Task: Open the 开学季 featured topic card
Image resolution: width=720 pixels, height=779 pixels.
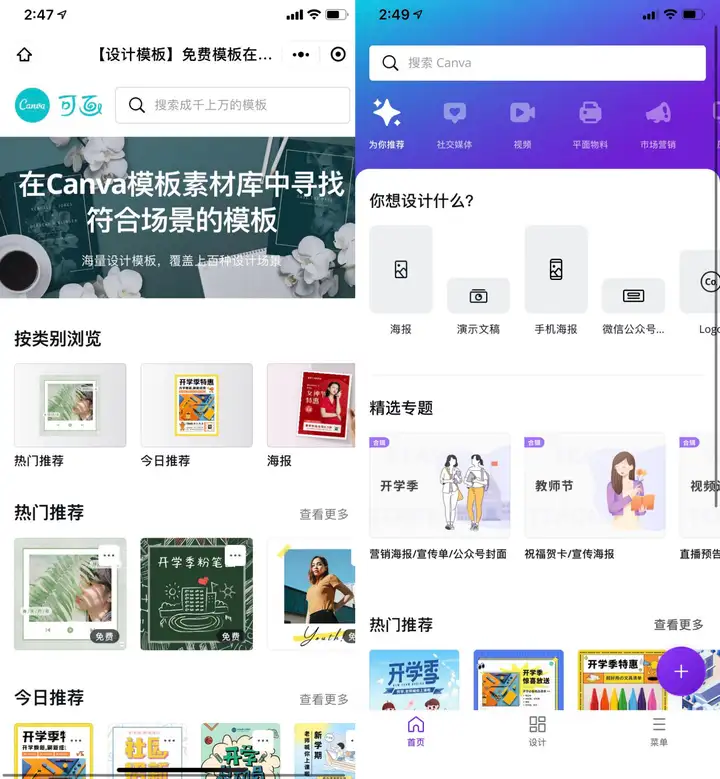Action: (x=440, y=485)
